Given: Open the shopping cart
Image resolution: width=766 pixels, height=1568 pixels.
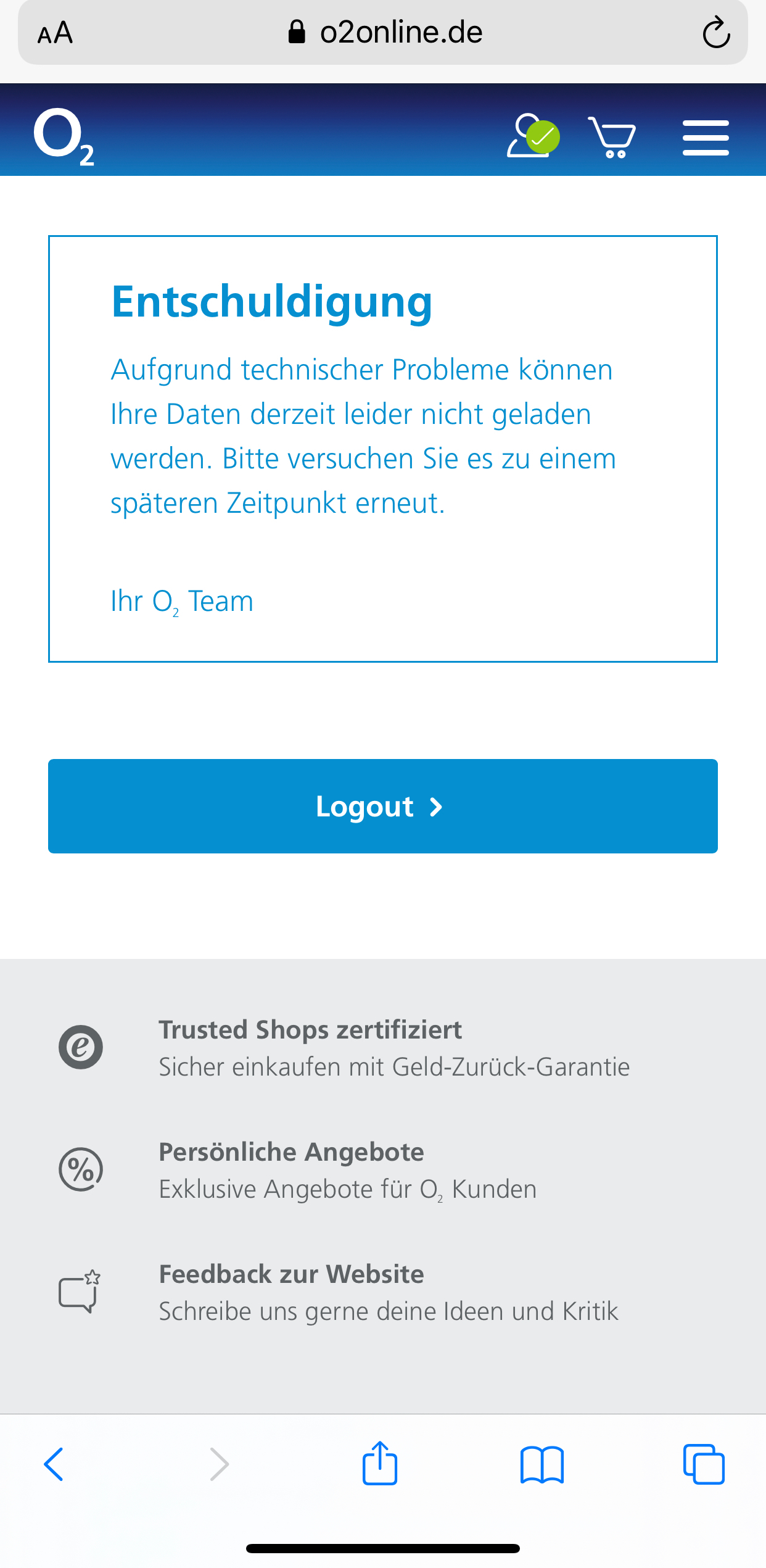Looking at the screenshot, I should tap(612, 137).
